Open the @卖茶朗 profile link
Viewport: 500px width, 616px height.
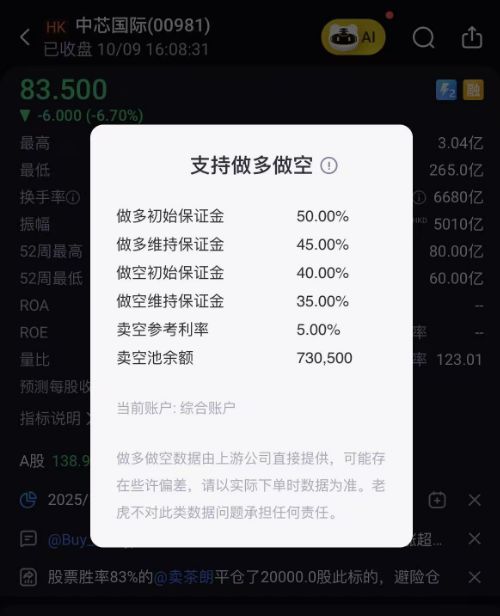184,577
